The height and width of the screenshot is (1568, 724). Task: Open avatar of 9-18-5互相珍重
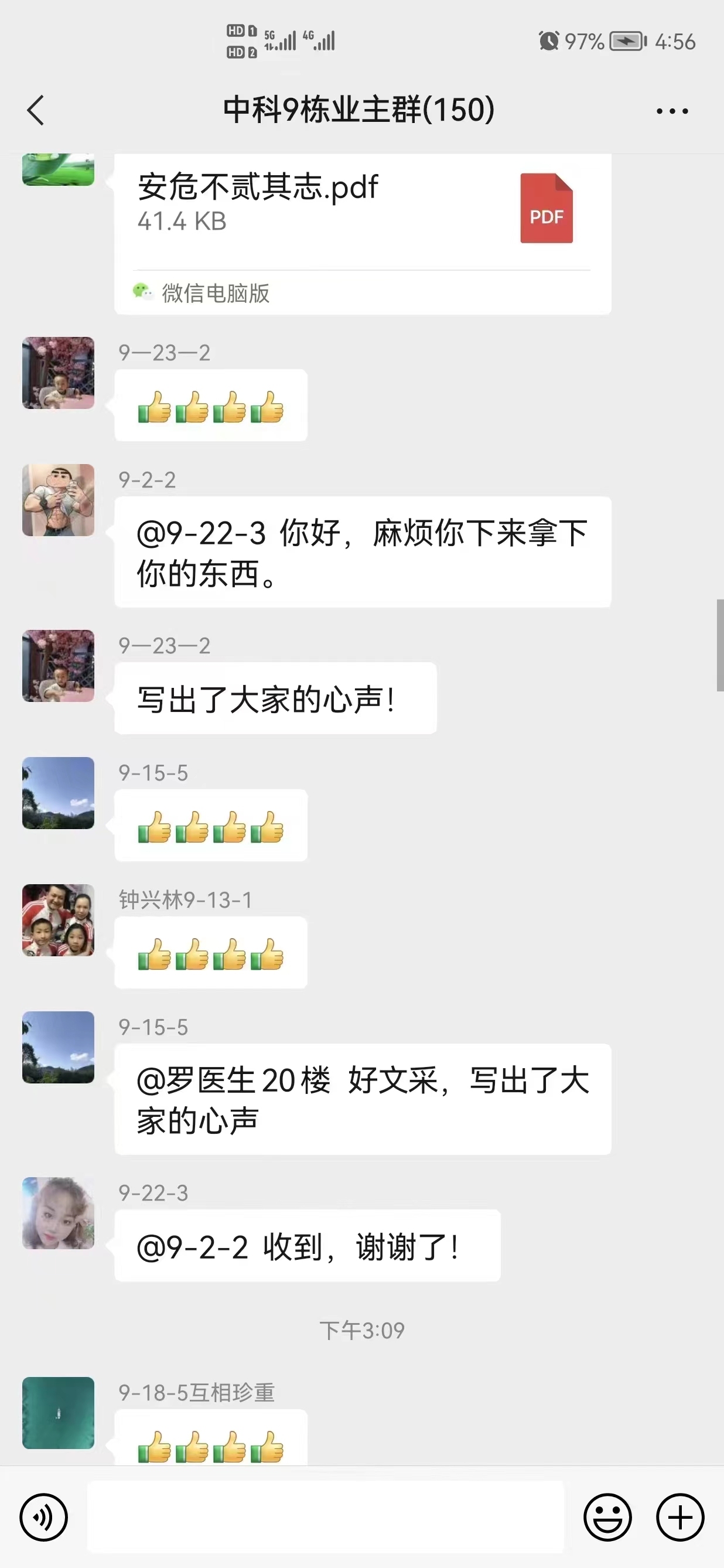[x=59, y=1412]
